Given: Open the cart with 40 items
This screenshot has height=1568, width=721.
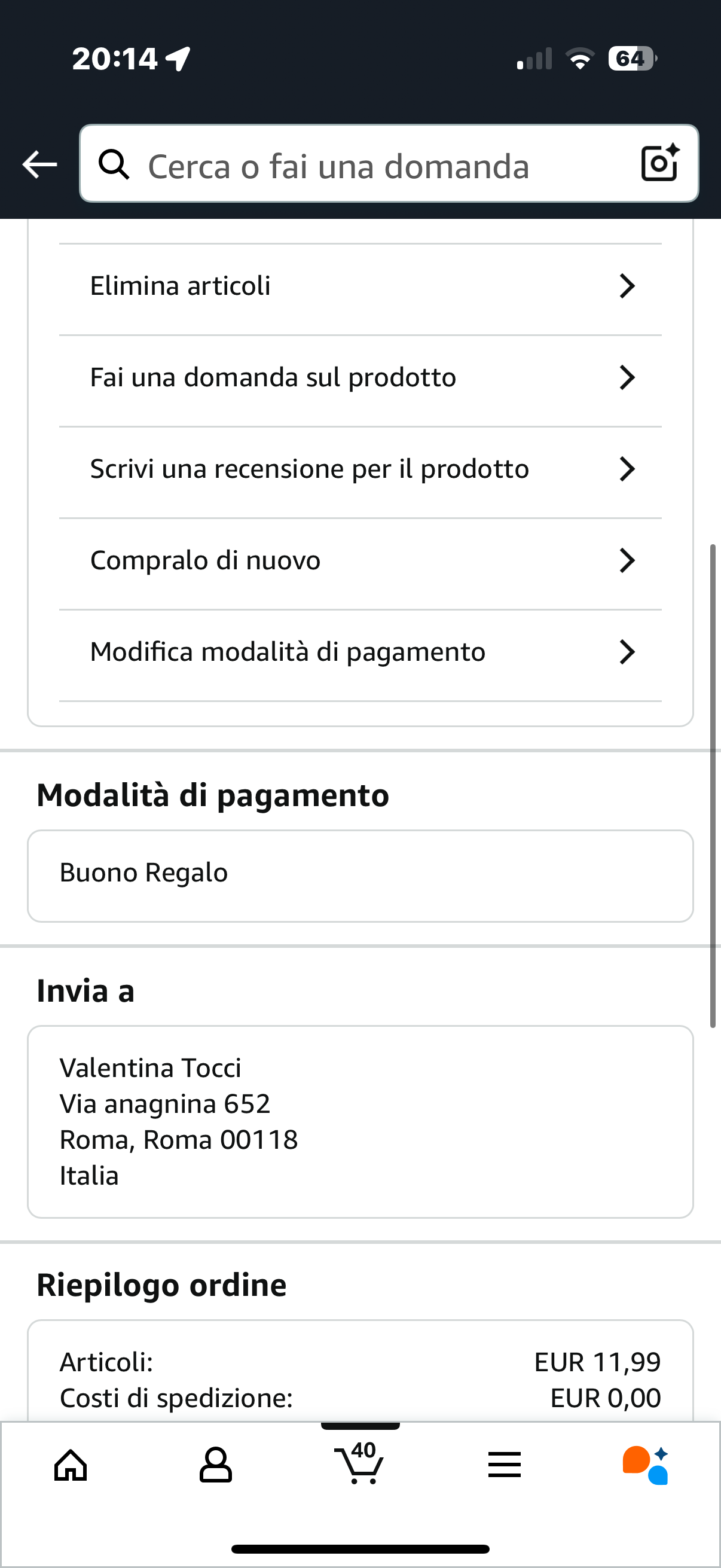Looking at the screenshot, I should point(360,1463).
